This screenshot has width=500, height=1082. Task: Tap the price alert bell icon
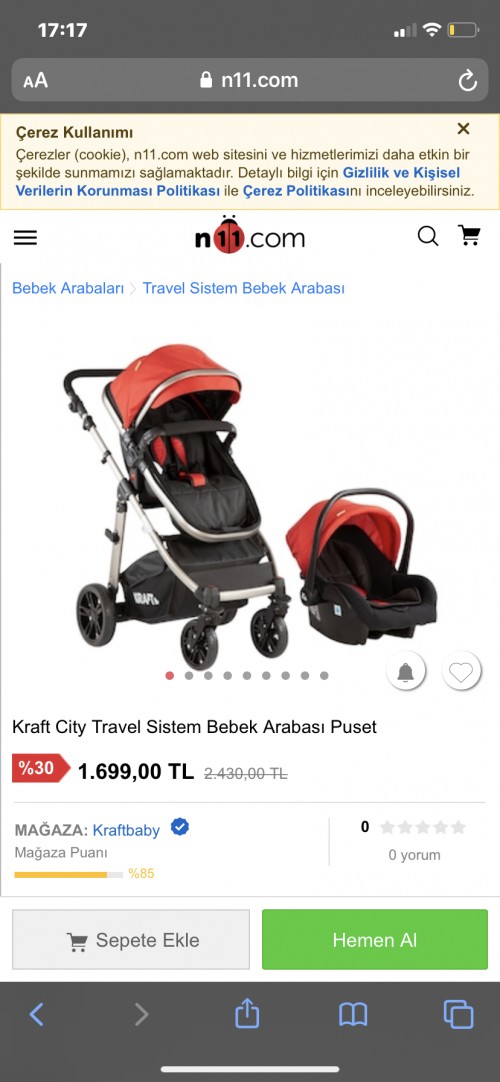(x=406, y=671)
